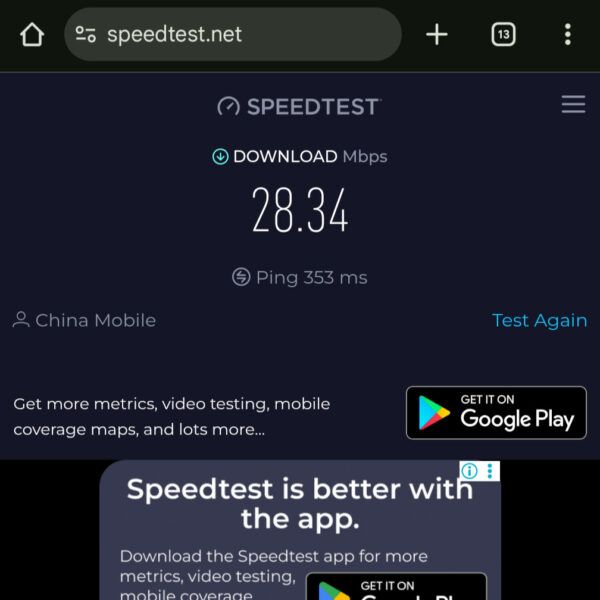Tap Test Again to rerun speed test
This screenshot has width=600, height=600.
click(x=539, y=320)
